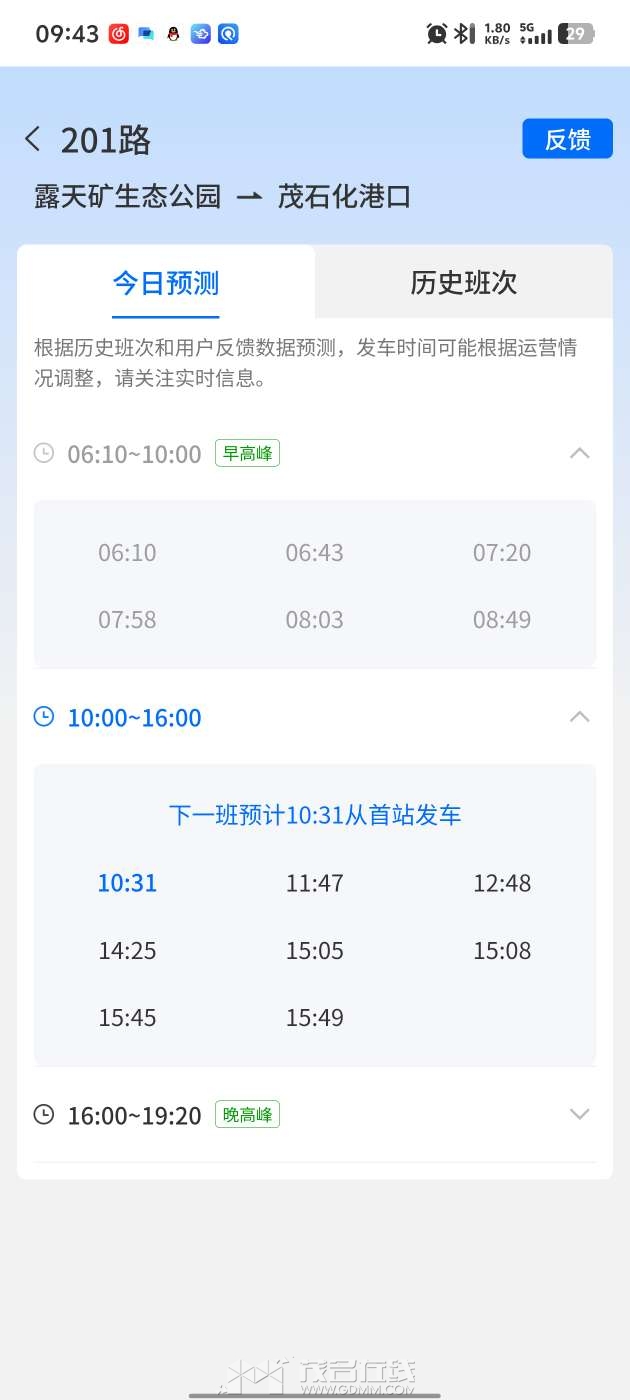Switch to the 历史班次 tab

coord(463,283)
